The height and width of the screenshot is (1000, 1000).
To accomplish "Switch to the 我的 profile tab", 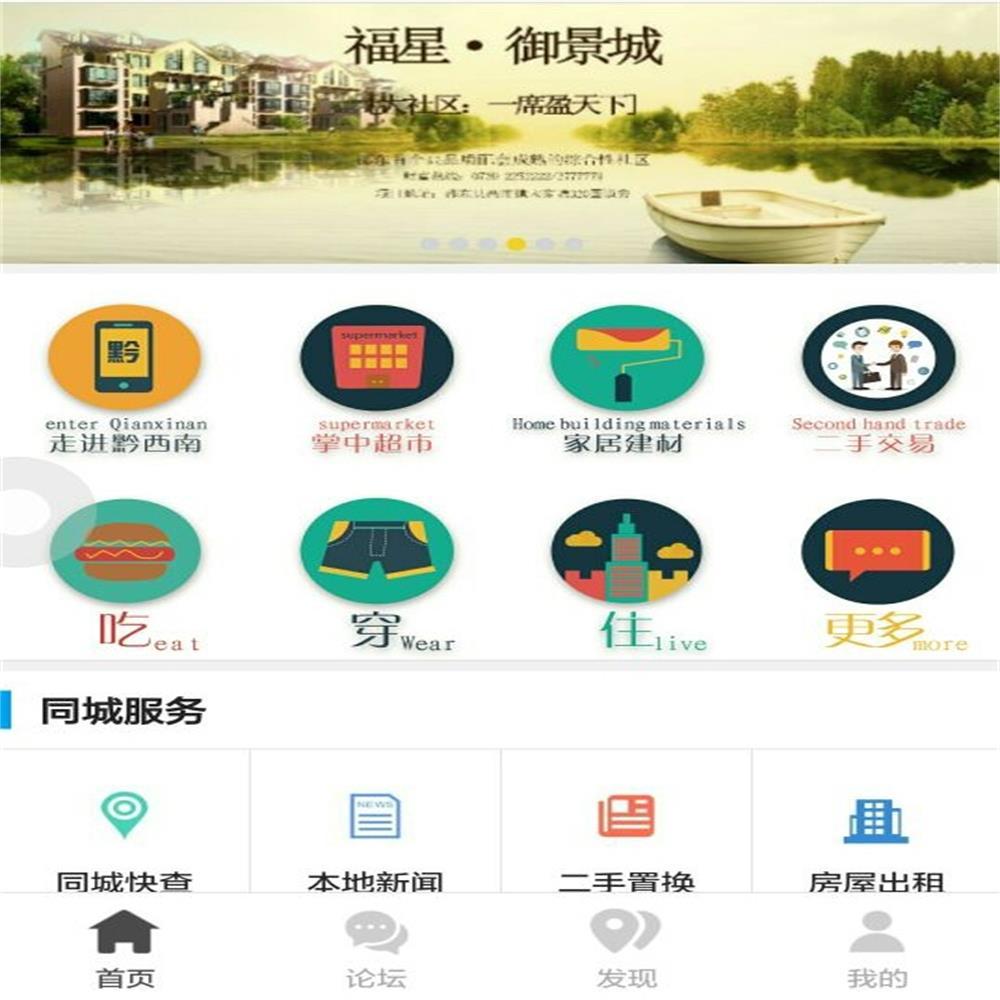I will 877,948.
